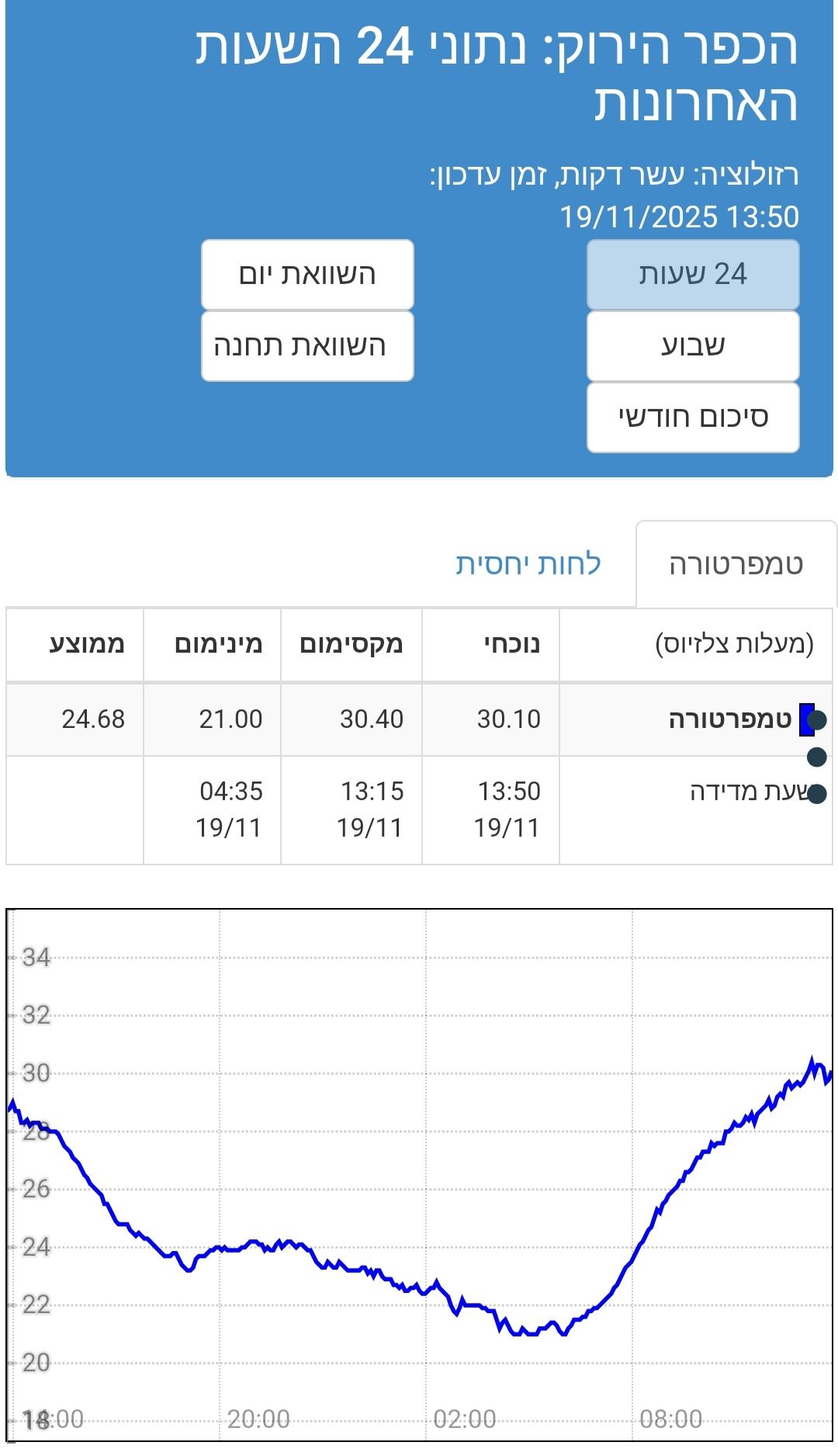The height and width of the screenshot is (1456, 838).
Task: Select the 24 שעות view button
Action: [x=693, y=275]
